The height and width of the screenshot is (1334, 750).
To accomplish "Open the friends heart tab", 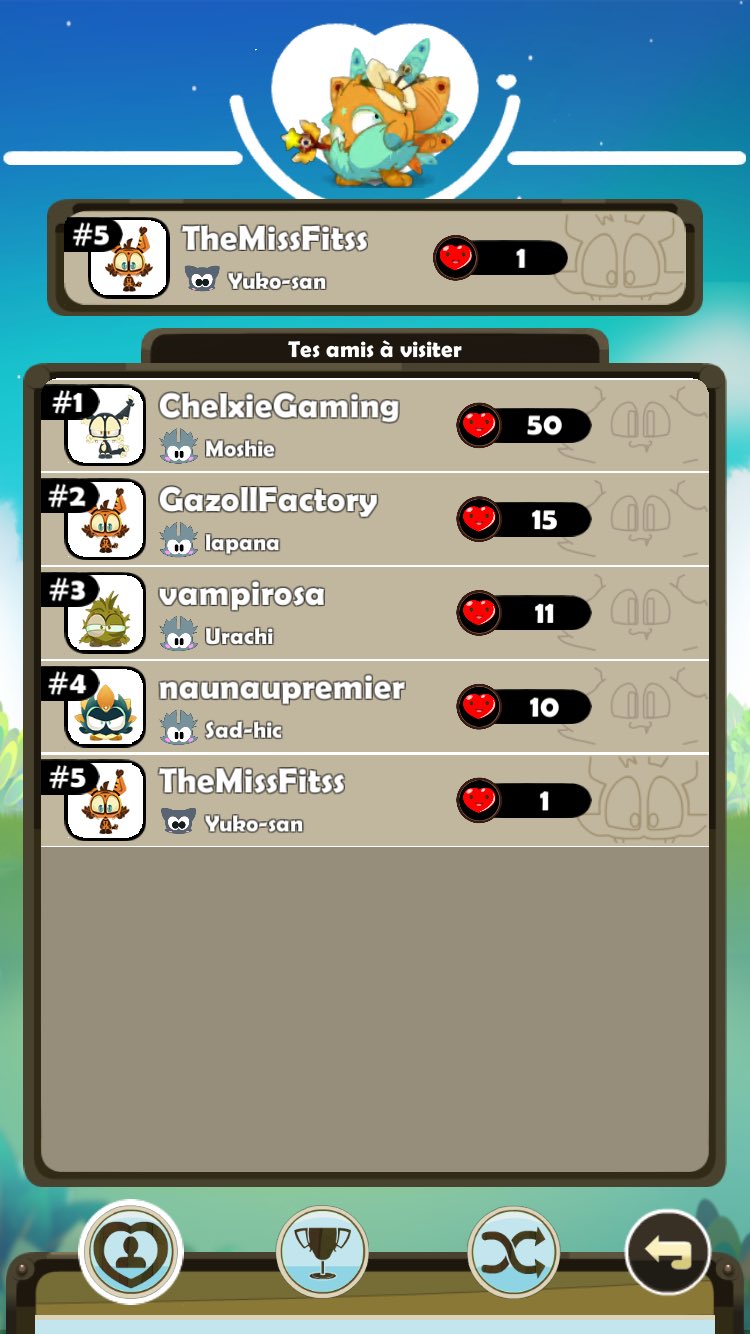I will [131, 1252].
